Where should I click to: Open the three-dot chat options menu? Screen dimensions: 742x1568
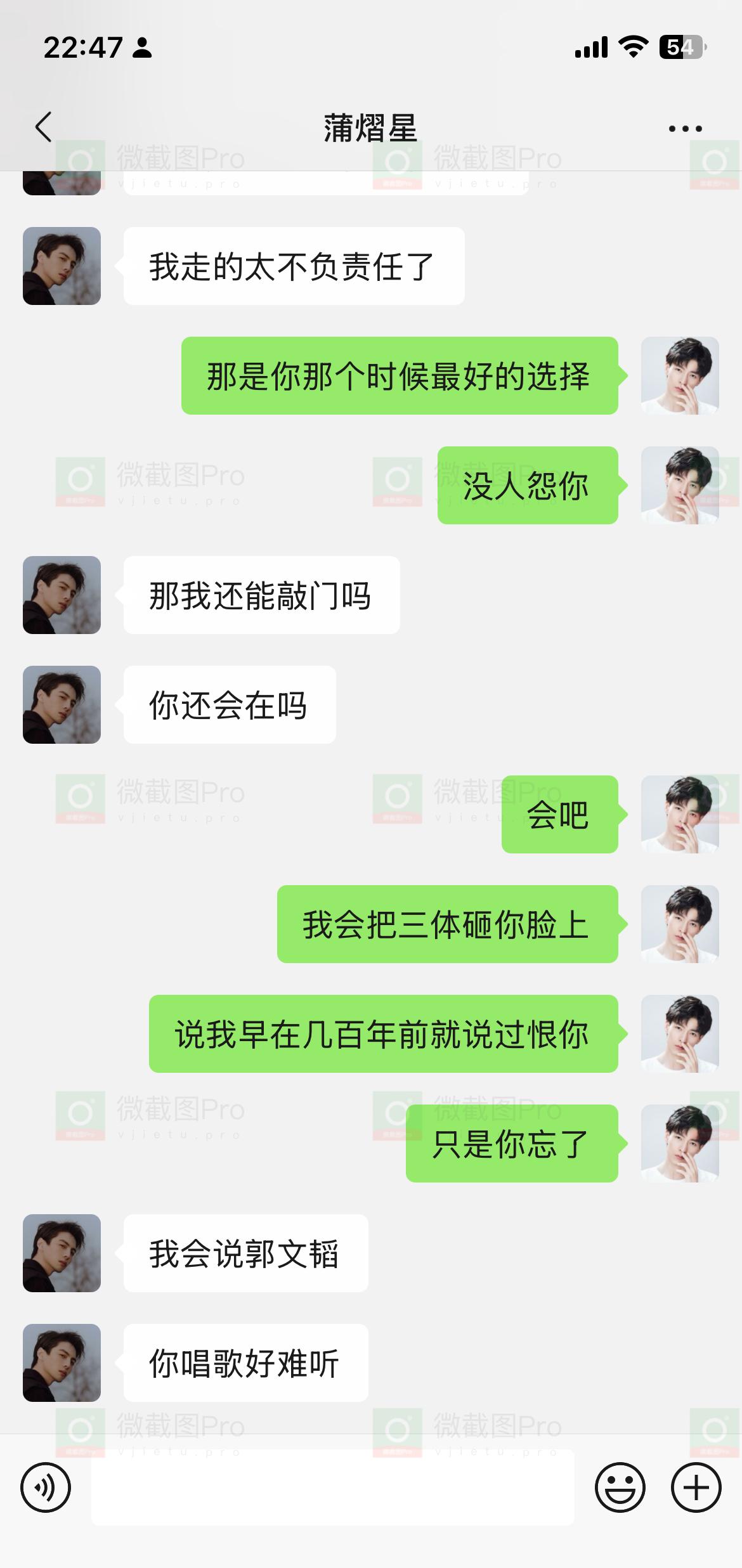[x=685, y=129]
